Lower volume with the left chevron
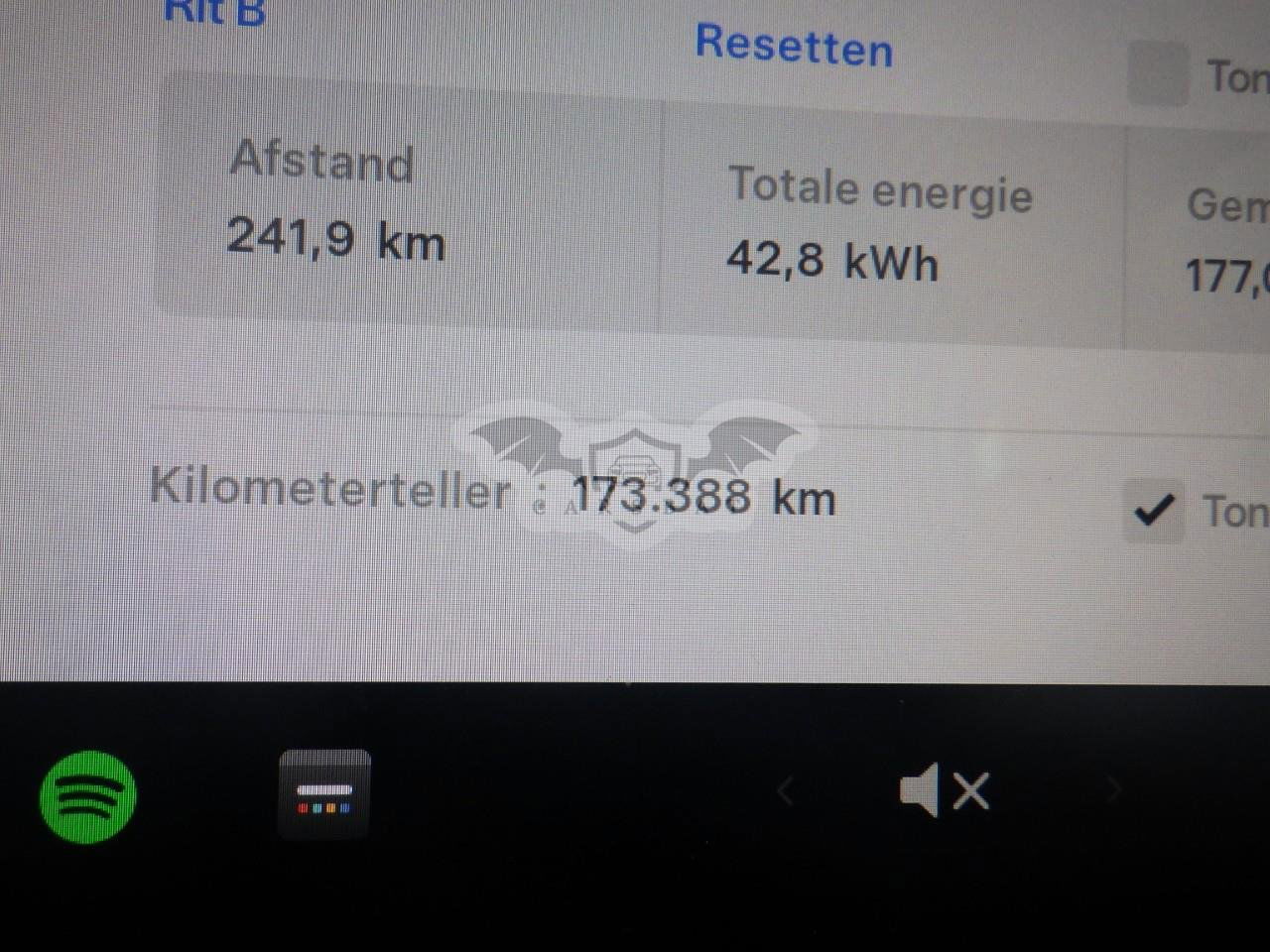This screenshot has height=952, width=1270. pos(786,791)
